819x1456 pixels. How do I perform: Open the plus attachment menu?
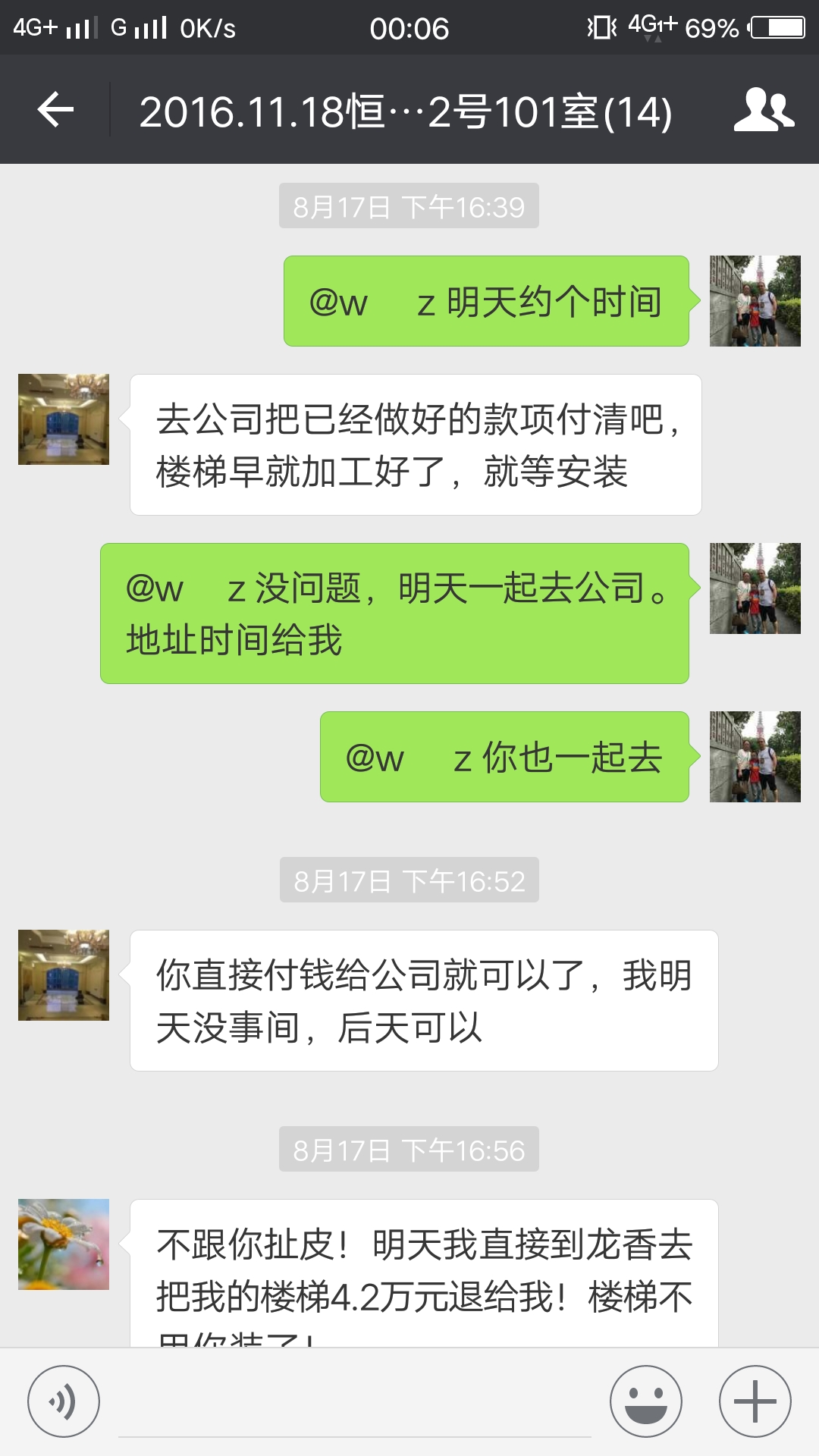(x=755, y=1401)
